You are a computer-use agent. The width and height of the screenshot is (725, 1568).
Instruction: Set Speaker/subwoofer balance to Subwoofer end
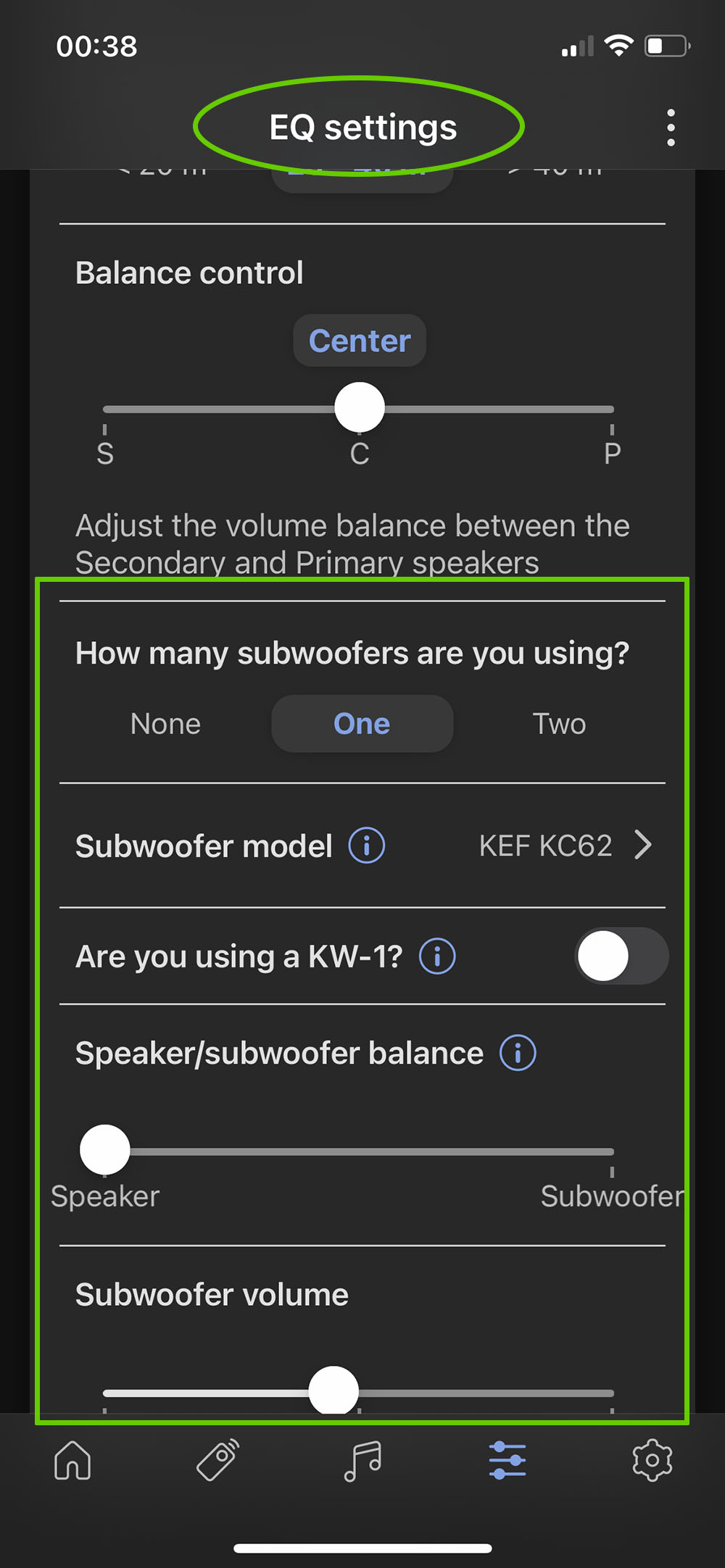pyautogui.click(x=611, y=1151)
